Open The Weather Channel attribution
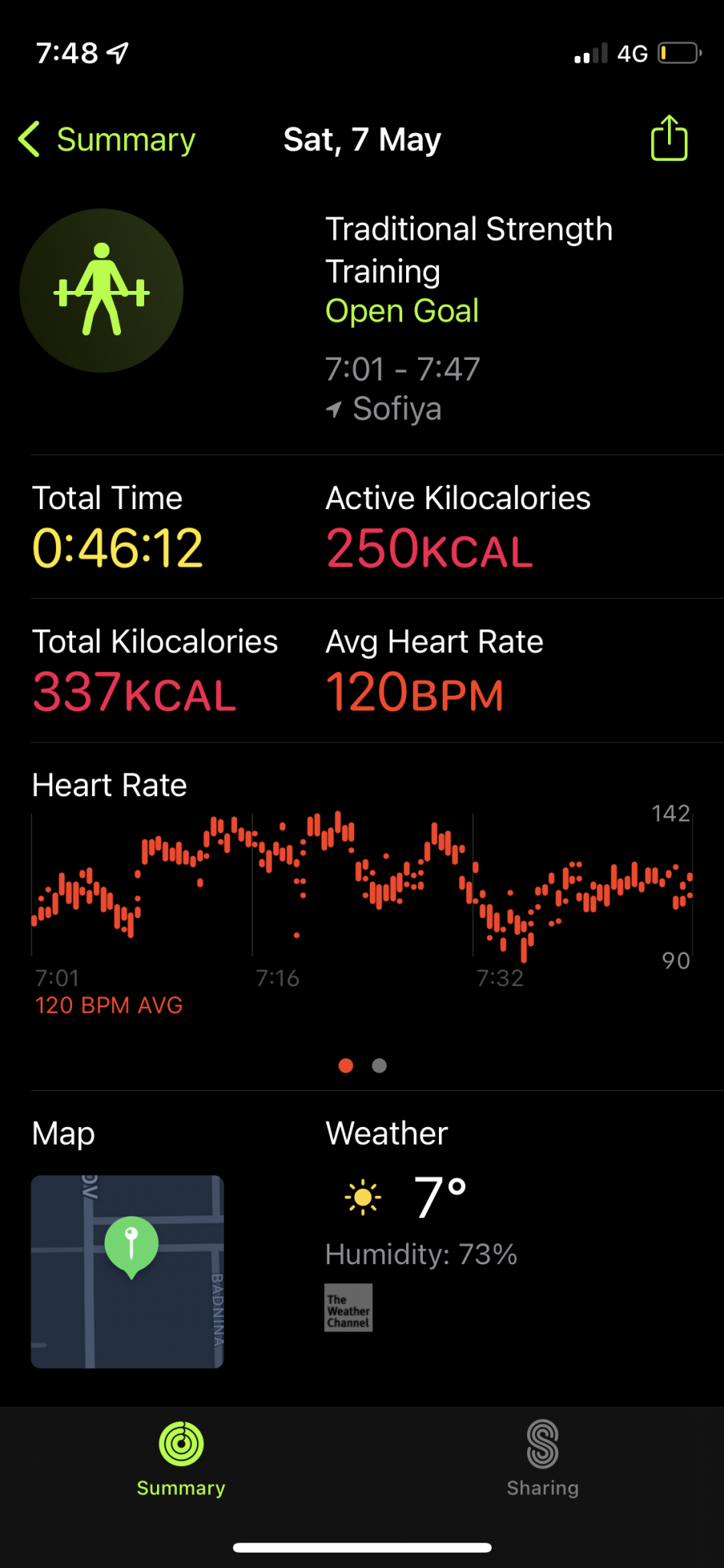Image resolution: width=724 pixels, height=1568 pixels. 349,1308
